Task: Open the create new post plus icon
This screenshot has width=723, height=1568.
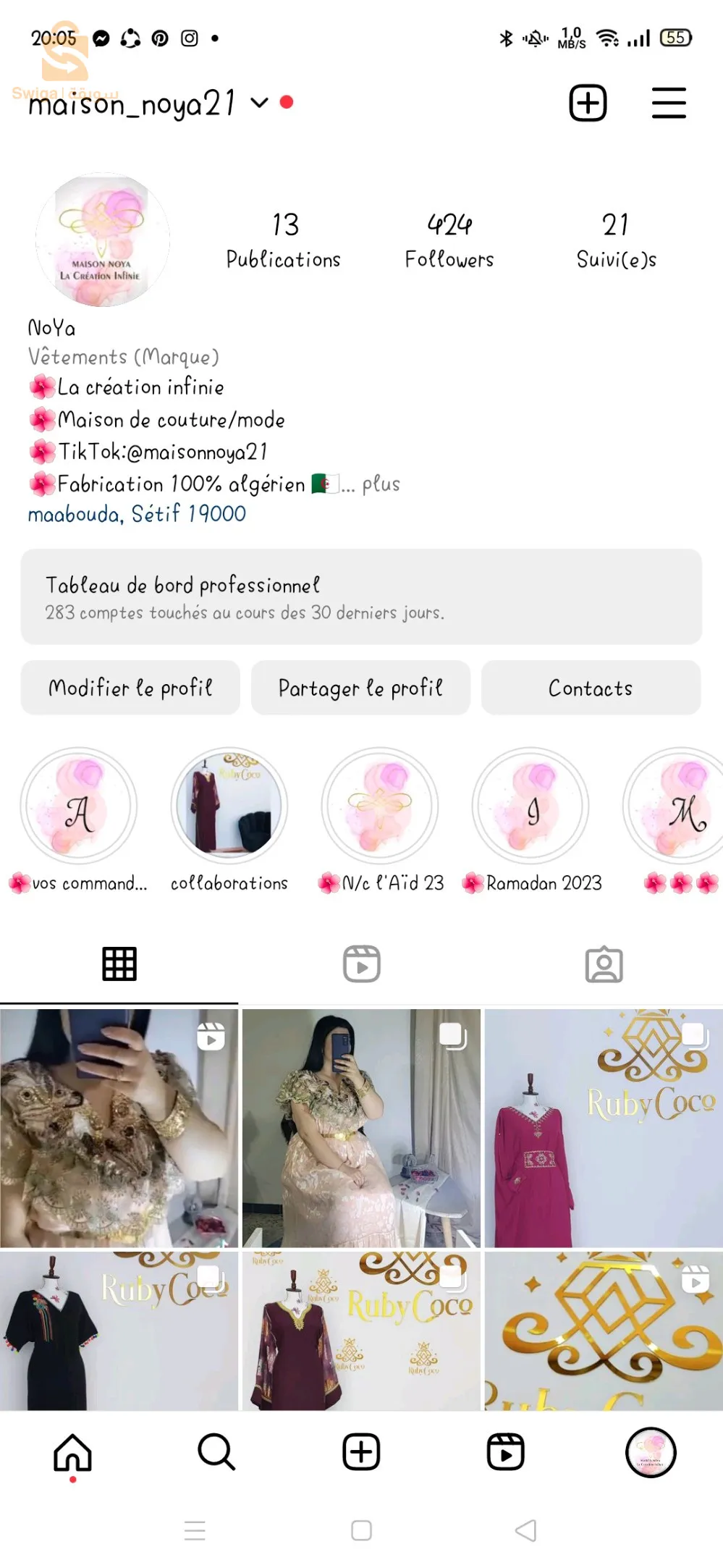Action: point(587,103)
